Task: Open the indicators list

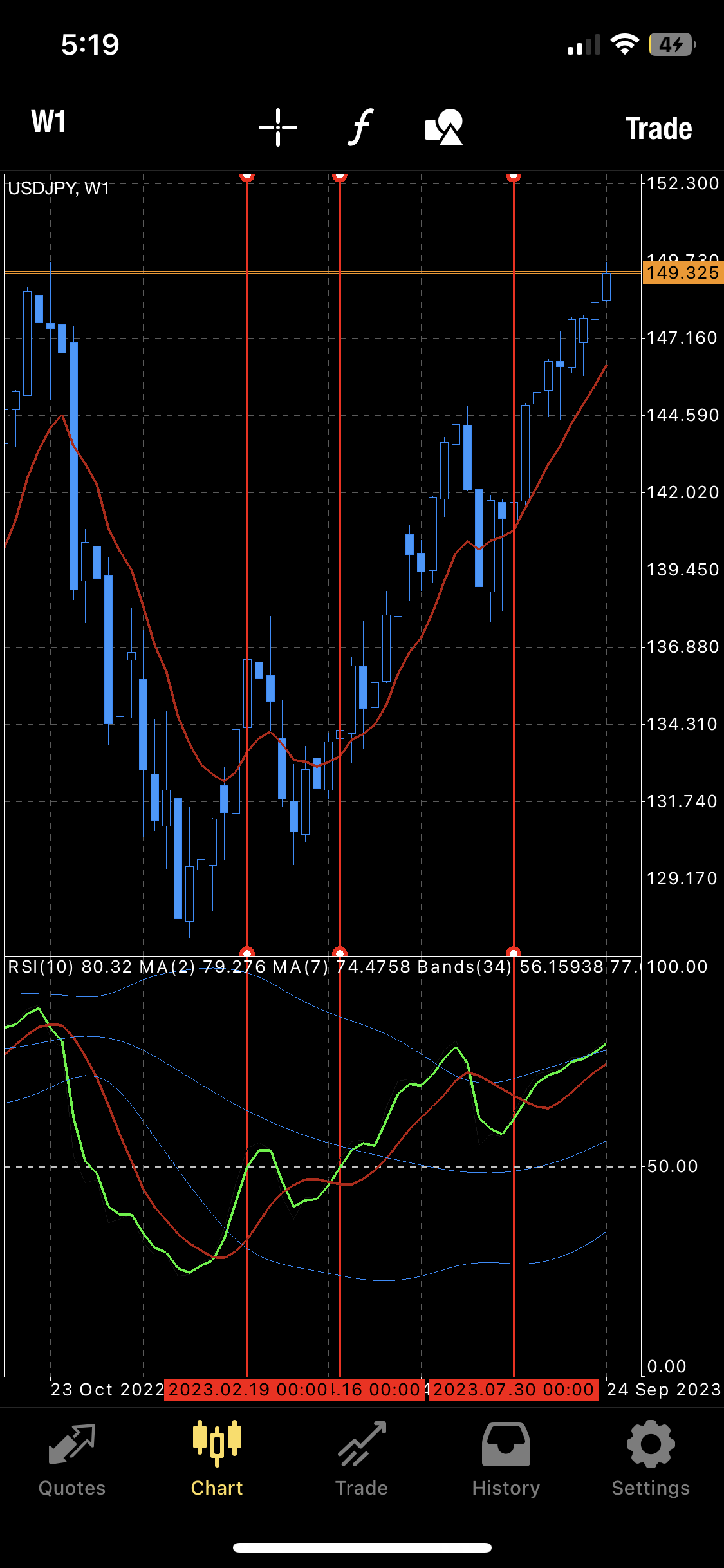Action: pos(361,127)
